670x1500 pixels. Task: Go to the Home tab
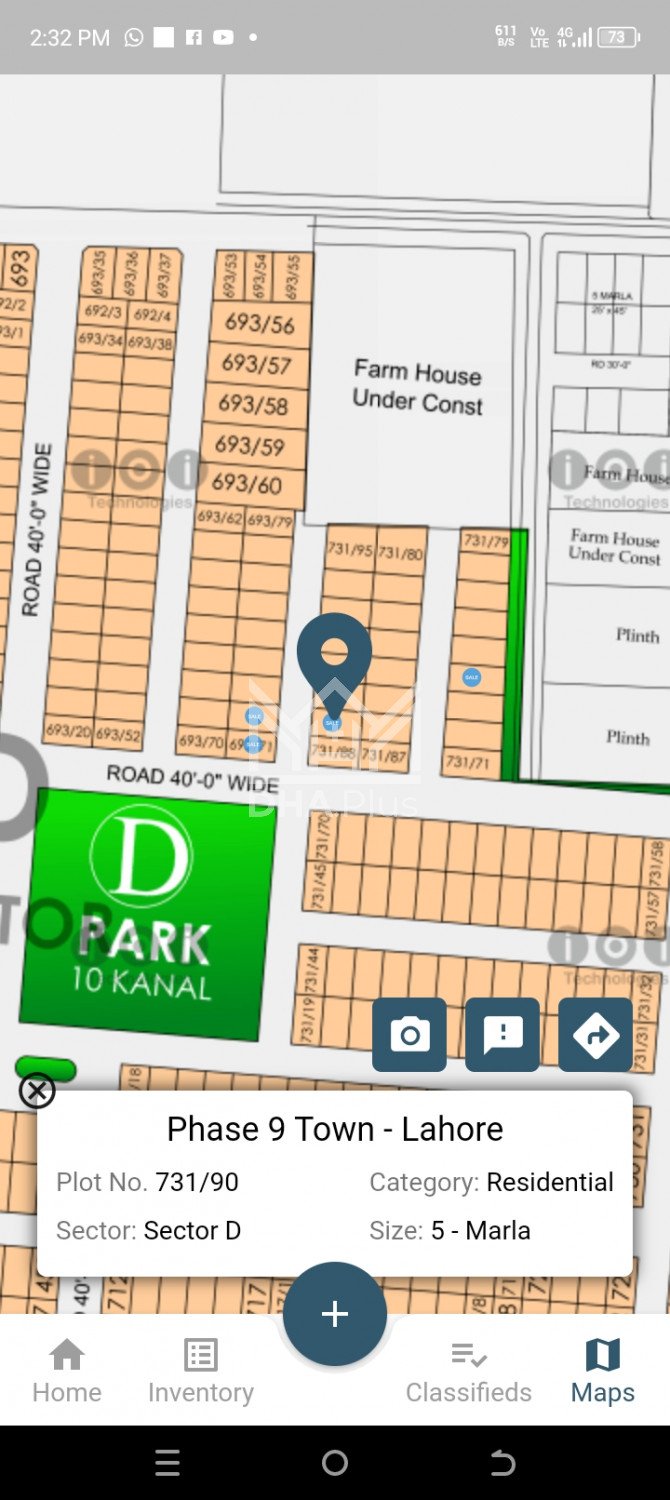67,1372
